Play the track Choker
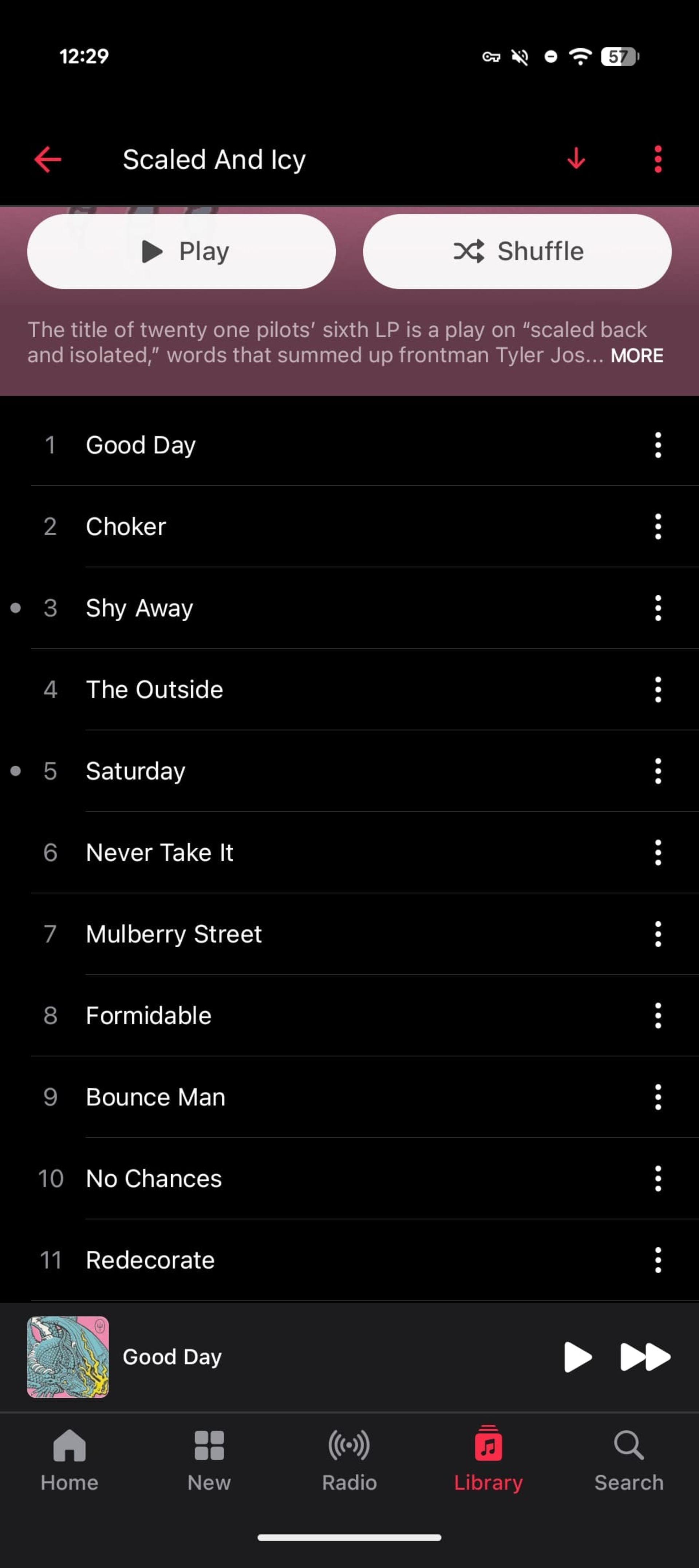699x1568 pixels. (x=126, y=527)
